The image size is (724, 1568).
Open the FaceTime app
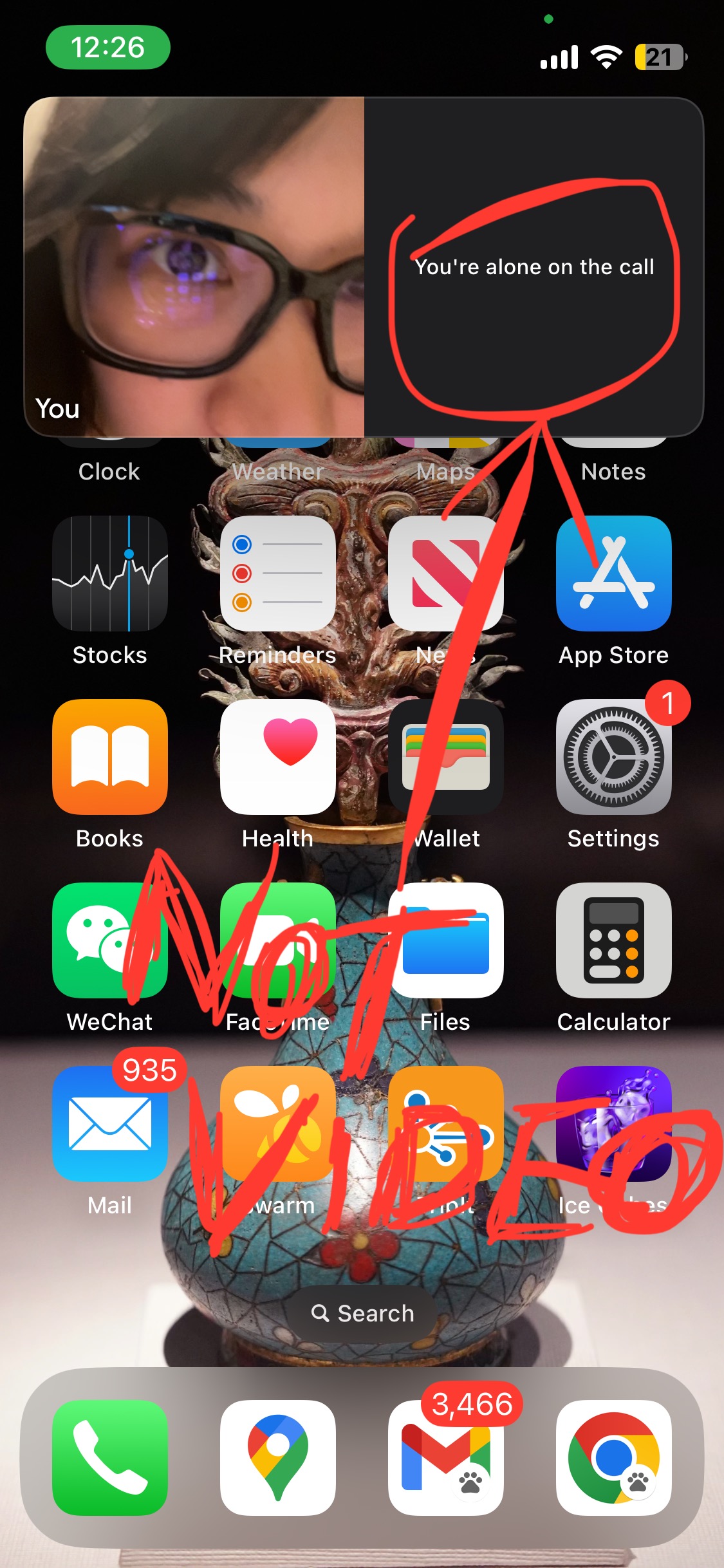point(277,940)
